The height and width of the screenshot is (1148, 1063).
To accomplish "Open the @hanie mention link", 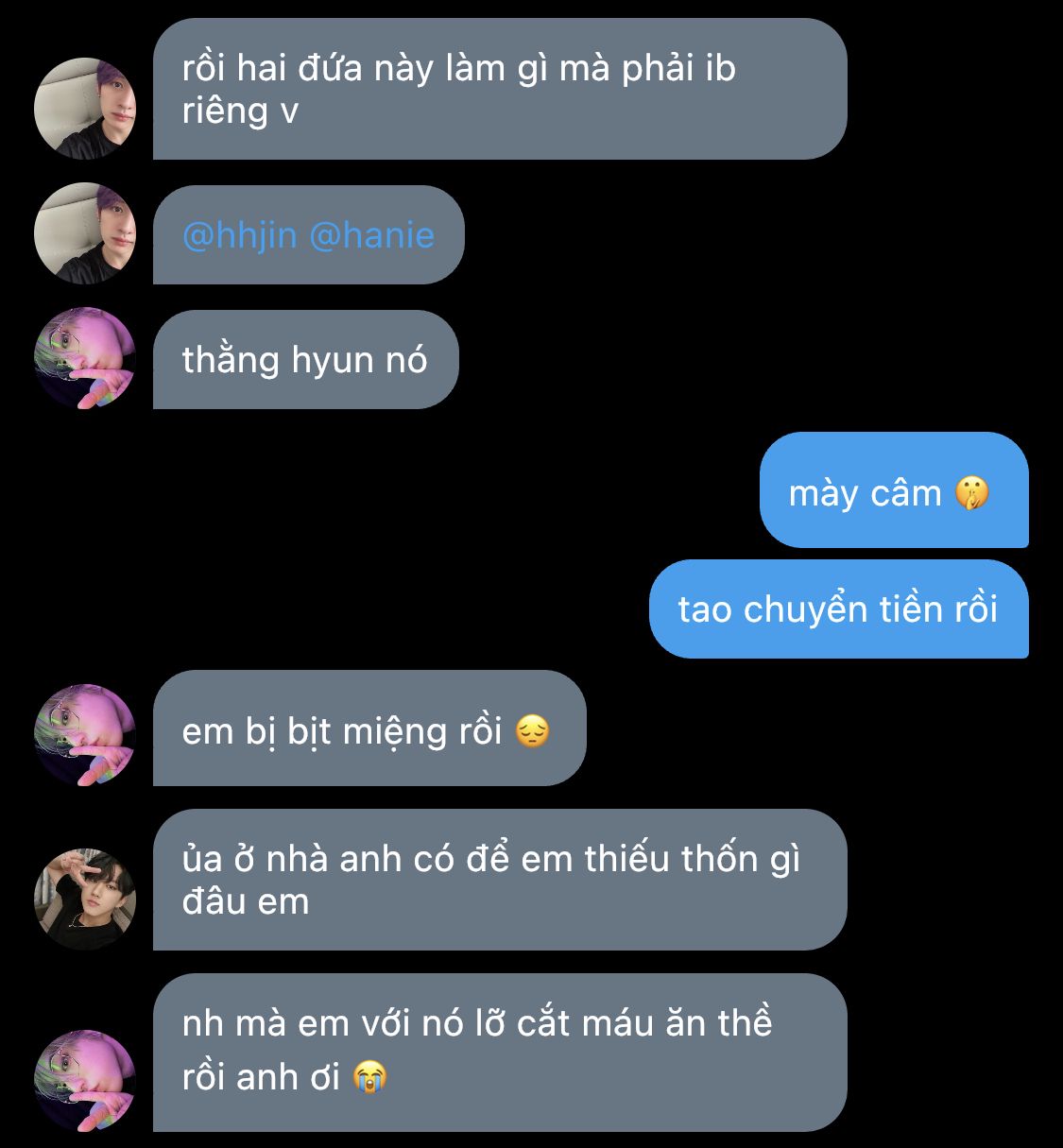I will click(x=371, y=235).
